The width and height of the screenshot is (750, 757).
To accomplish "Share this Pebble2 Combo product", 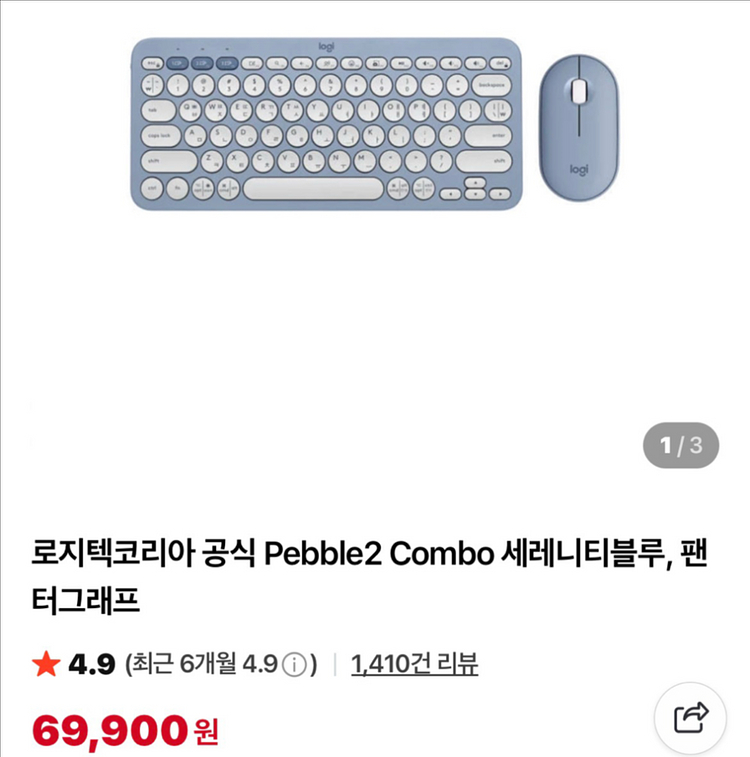I will tap(691, 717).
